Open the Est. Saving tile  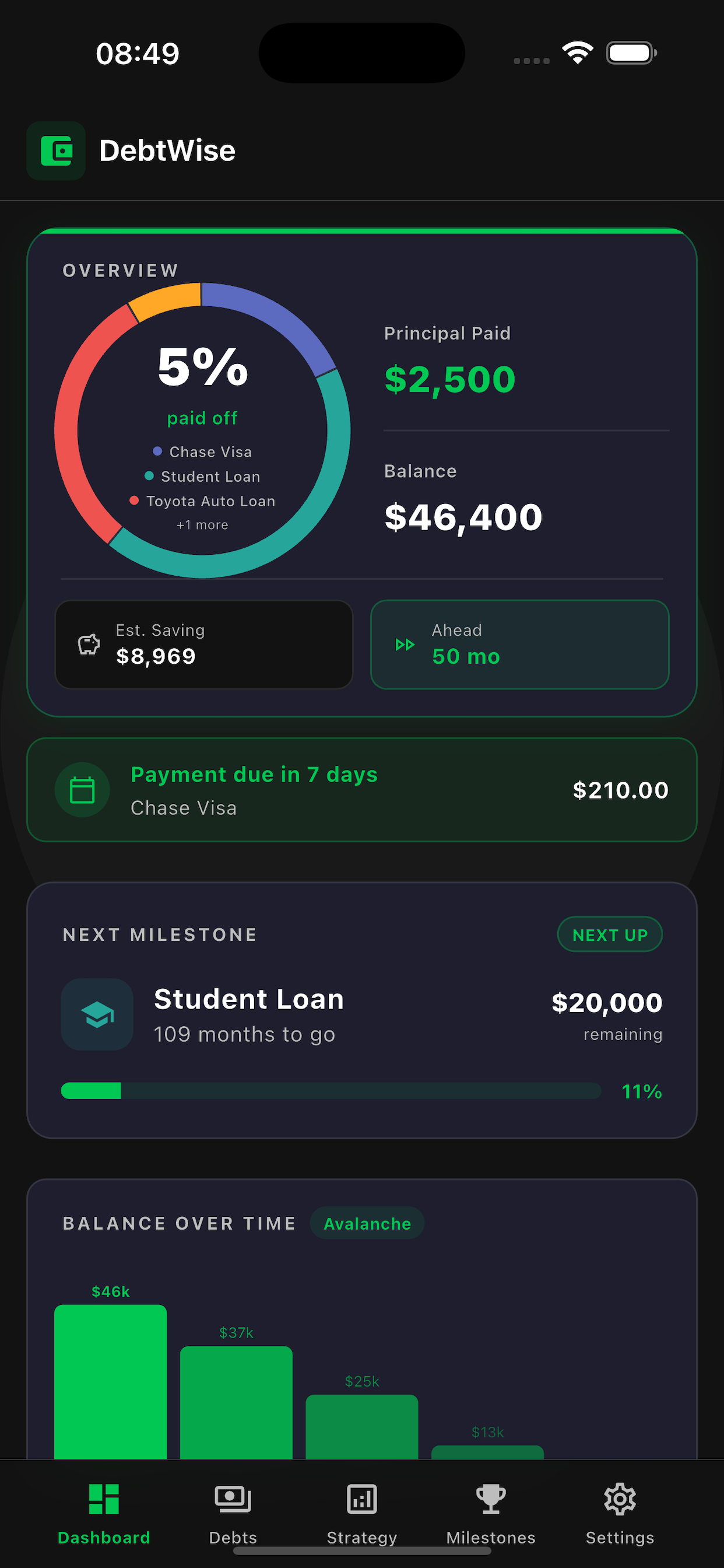click(204, 644)
